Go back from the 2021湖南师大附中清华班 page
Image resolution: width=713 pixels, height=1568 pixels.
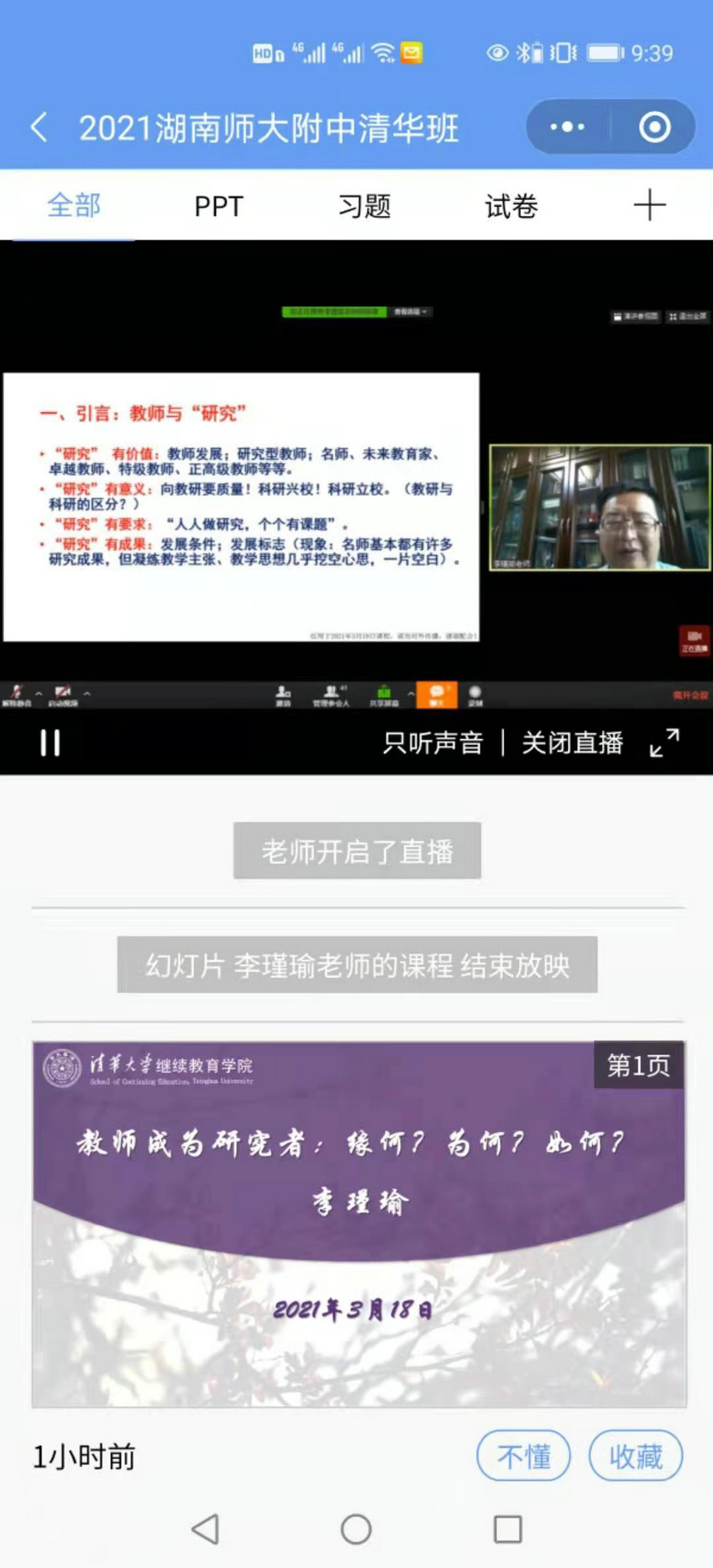point(39,128)
